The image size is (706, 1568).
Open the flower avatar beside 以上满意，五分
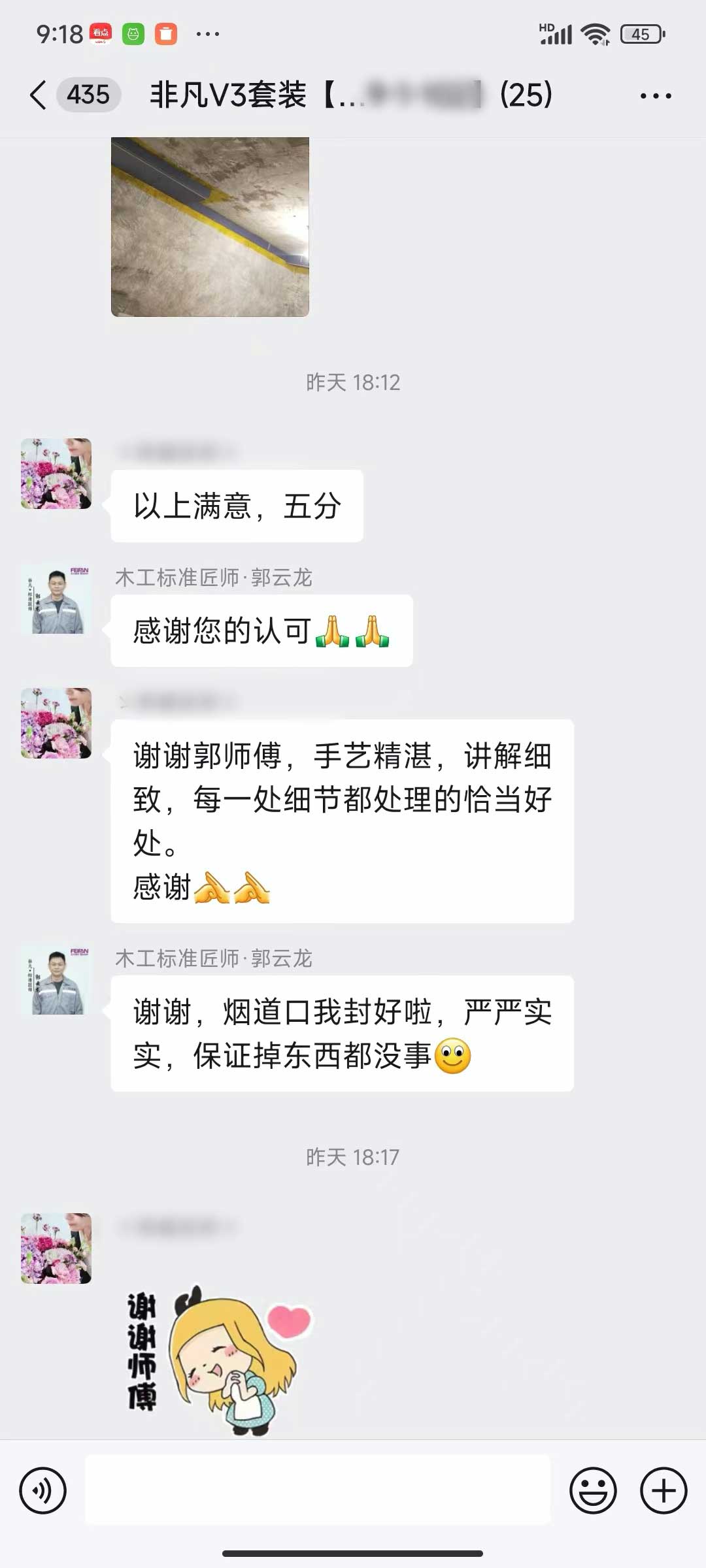56,474
